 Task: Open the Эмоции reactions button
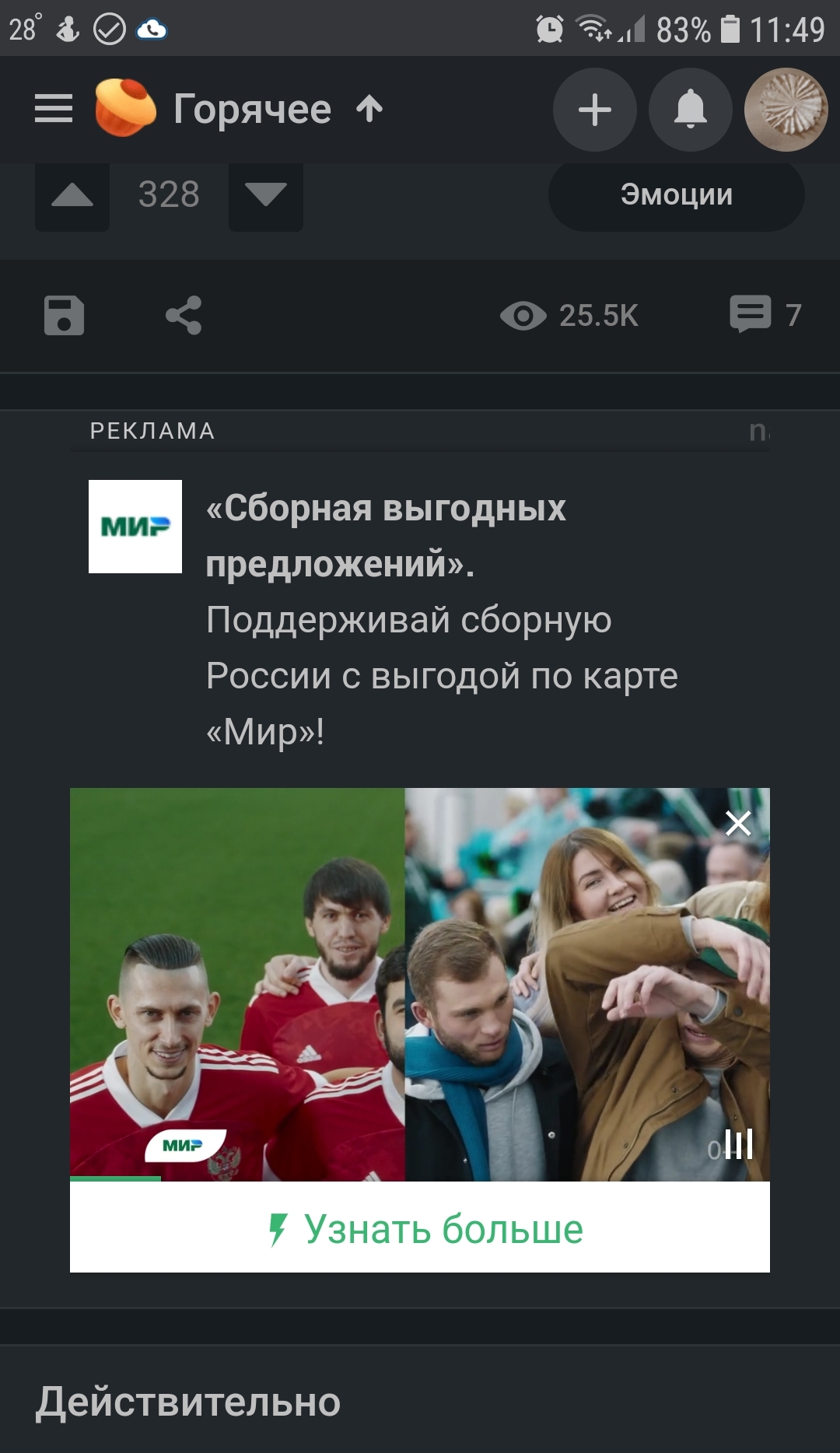(x=676, y=195)
